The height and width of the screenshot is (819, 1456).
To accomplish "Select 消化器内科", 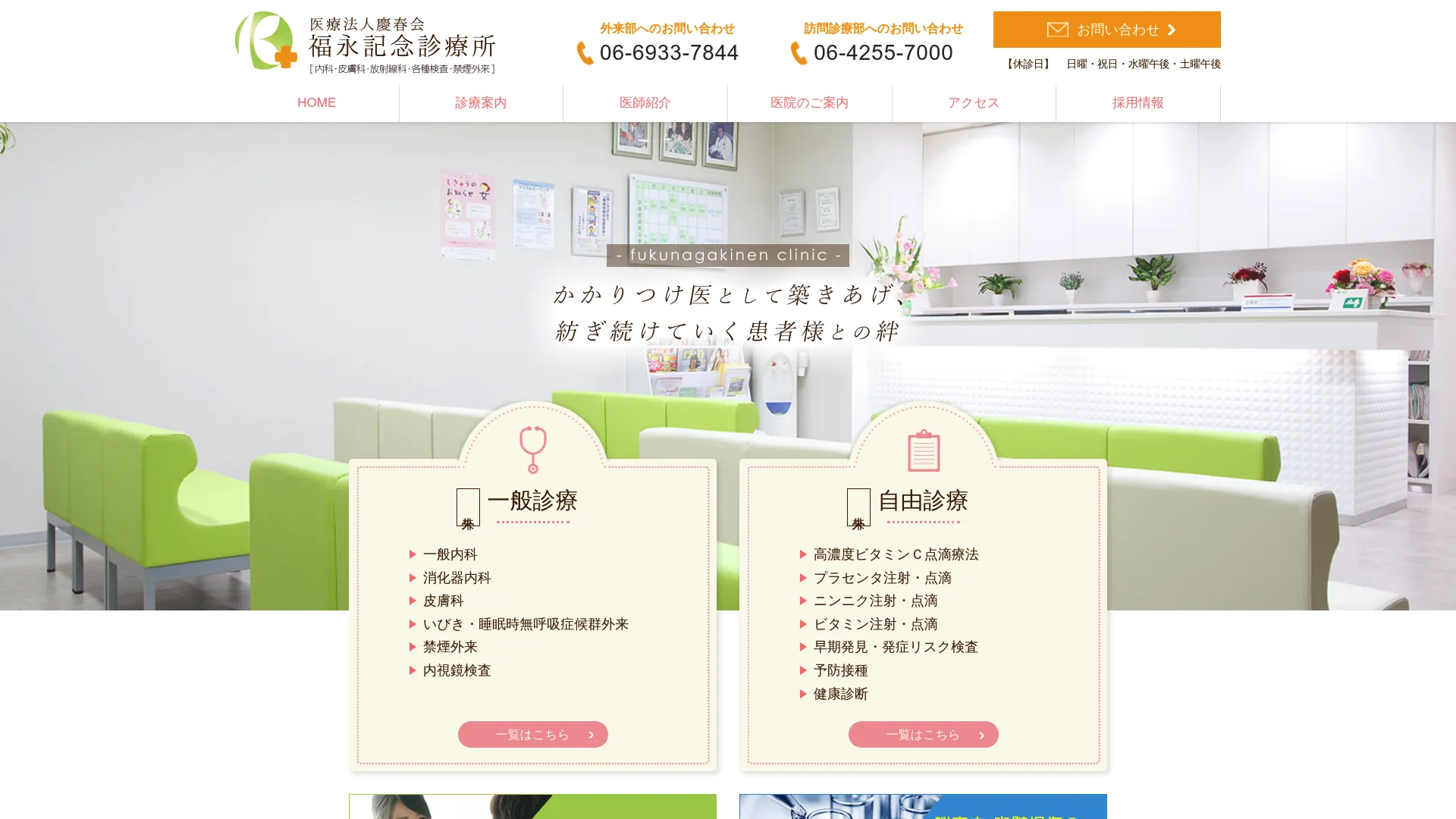I will pyautogui.click(x=457, y=578).
